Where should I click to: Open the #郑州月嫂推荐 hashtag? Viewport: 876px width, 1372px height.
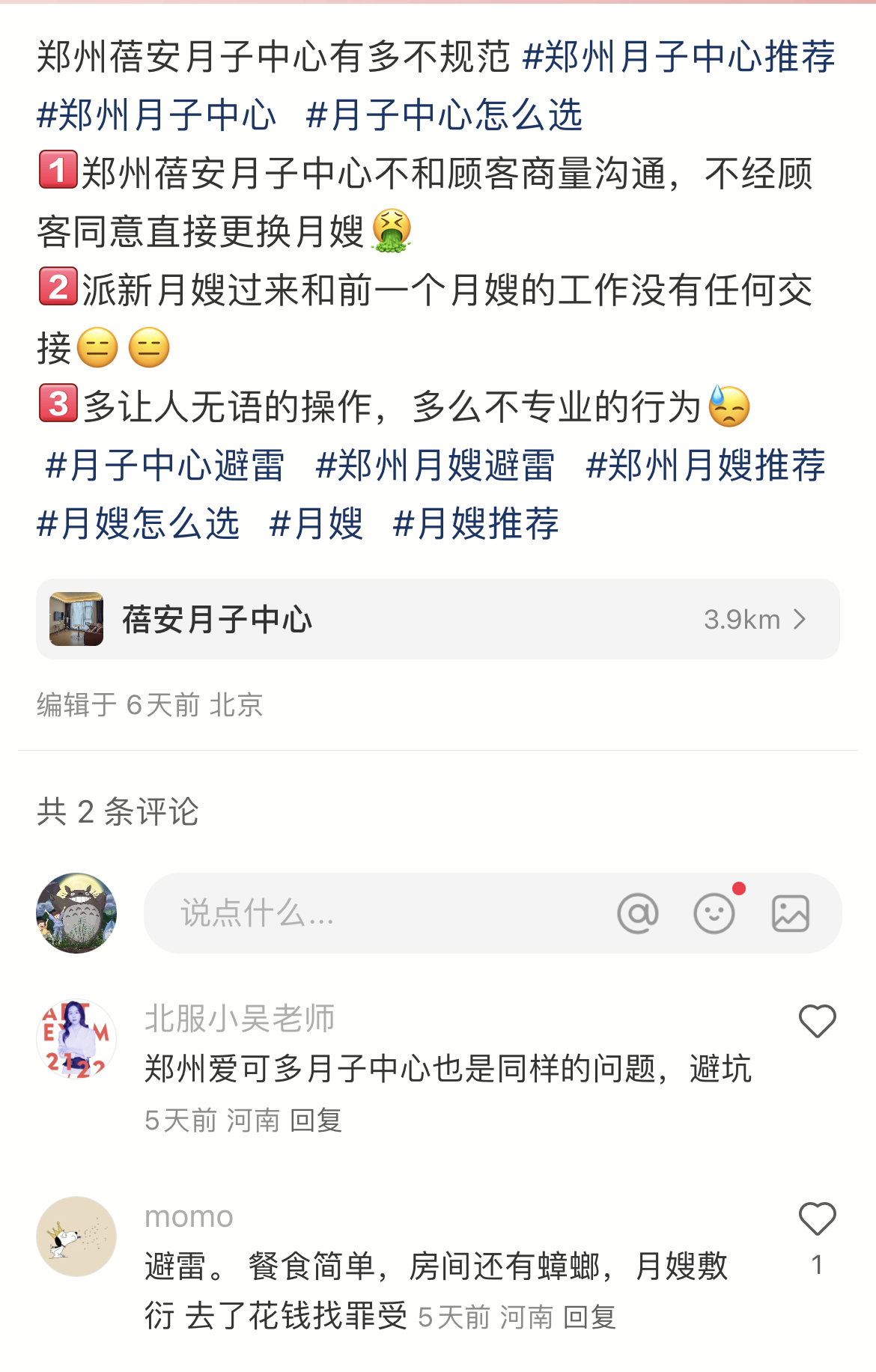click(705, 466)
